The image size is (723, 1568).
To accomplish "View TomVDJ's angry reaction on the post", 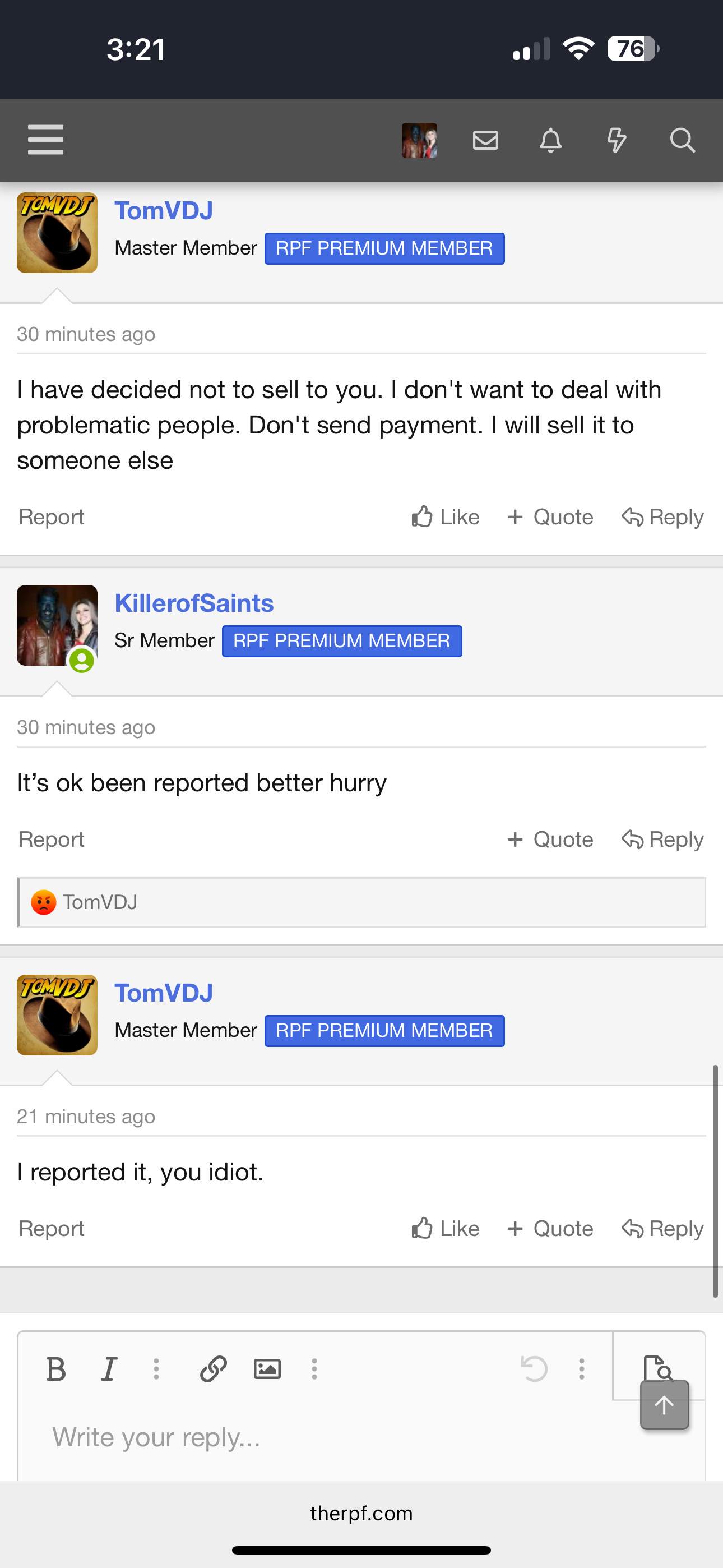I will click(x=84, y=902).
